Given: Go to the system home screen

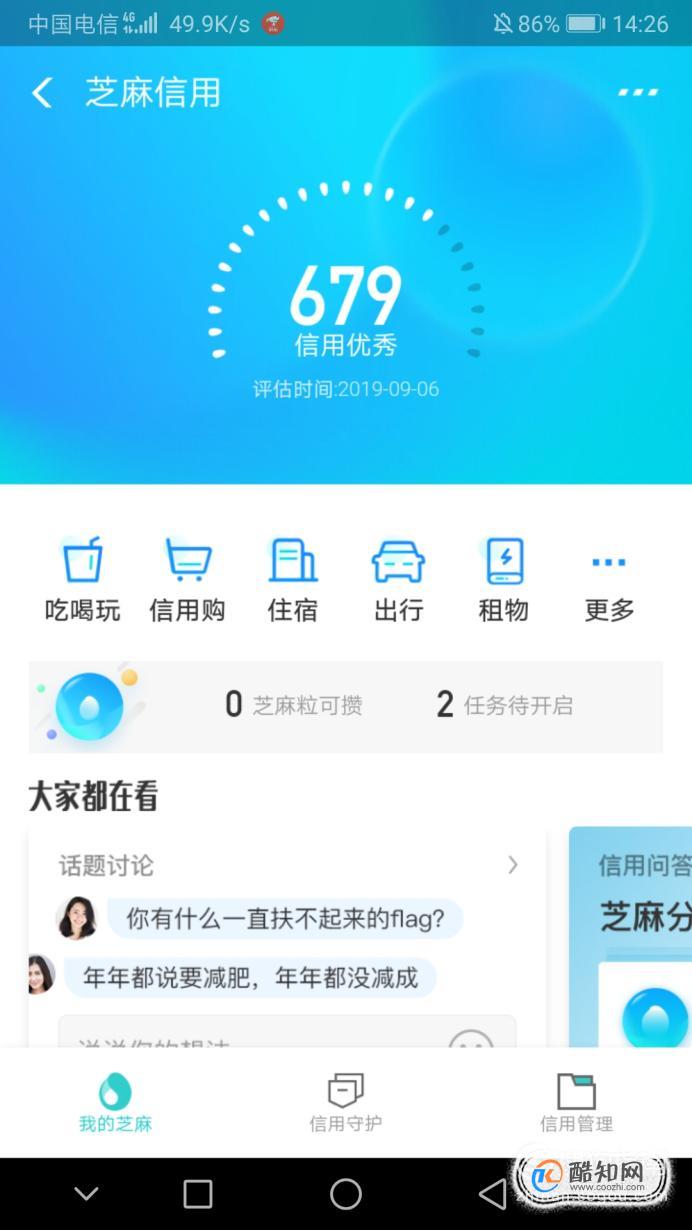Looking at the screenshot, I should tap(346, 1193).
